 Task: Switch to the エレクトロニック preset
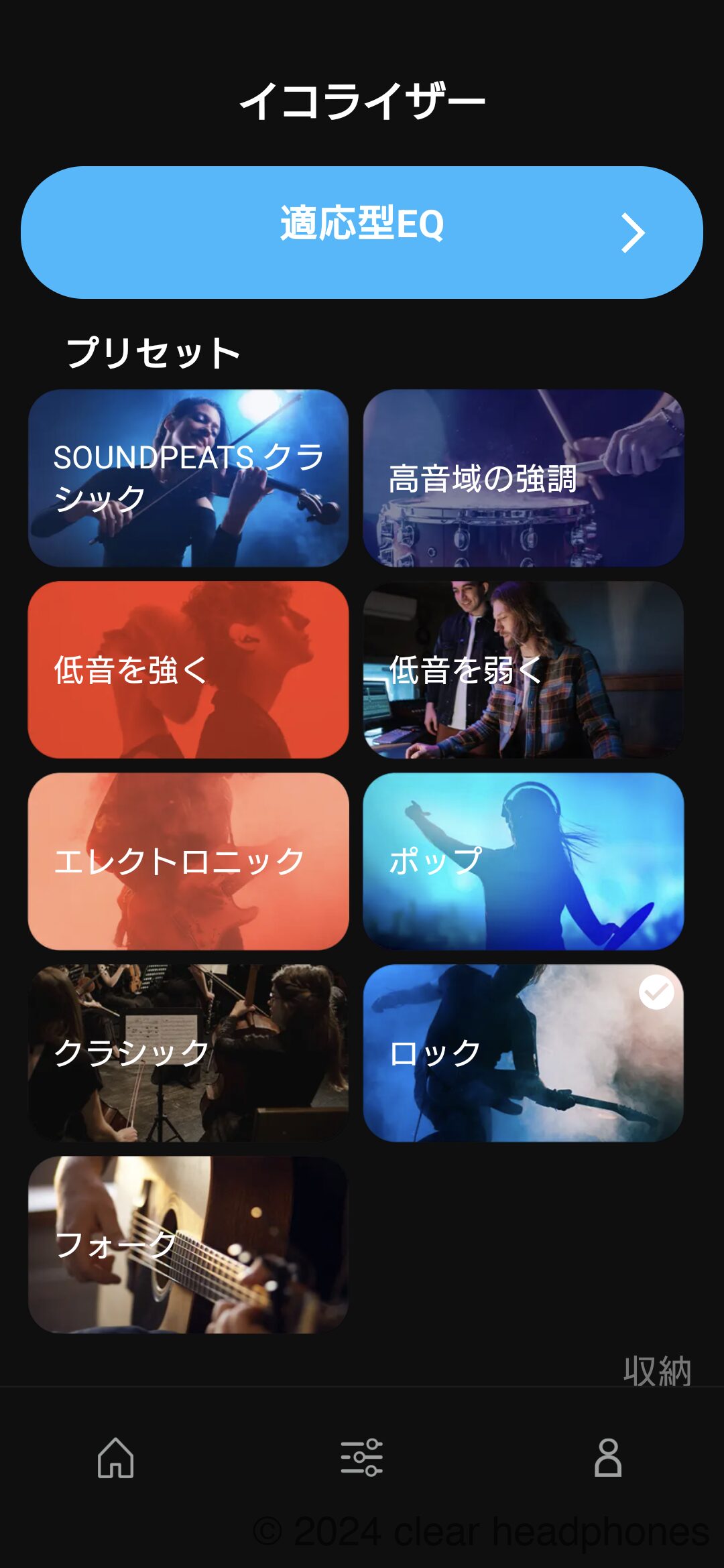tap(188, 861)
